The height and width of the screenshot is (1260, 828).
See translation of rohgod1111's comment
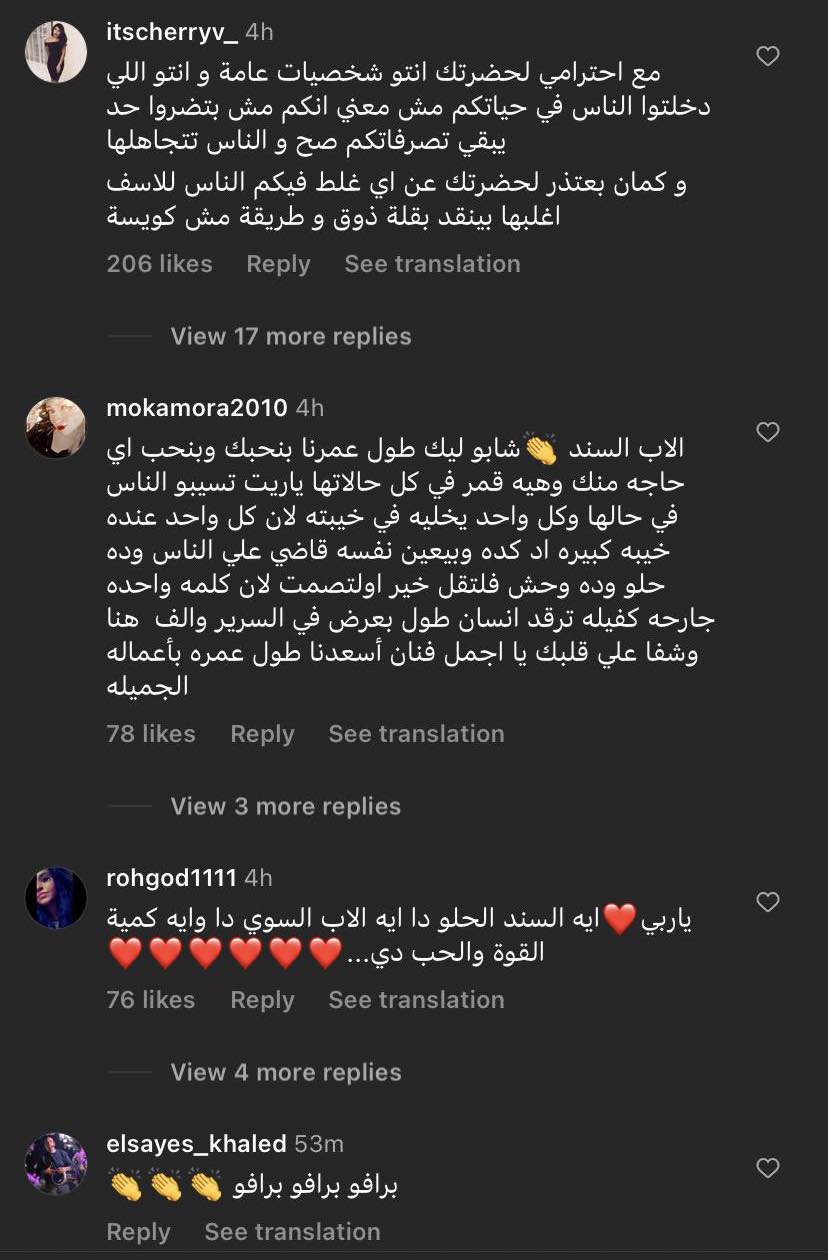416,1000
